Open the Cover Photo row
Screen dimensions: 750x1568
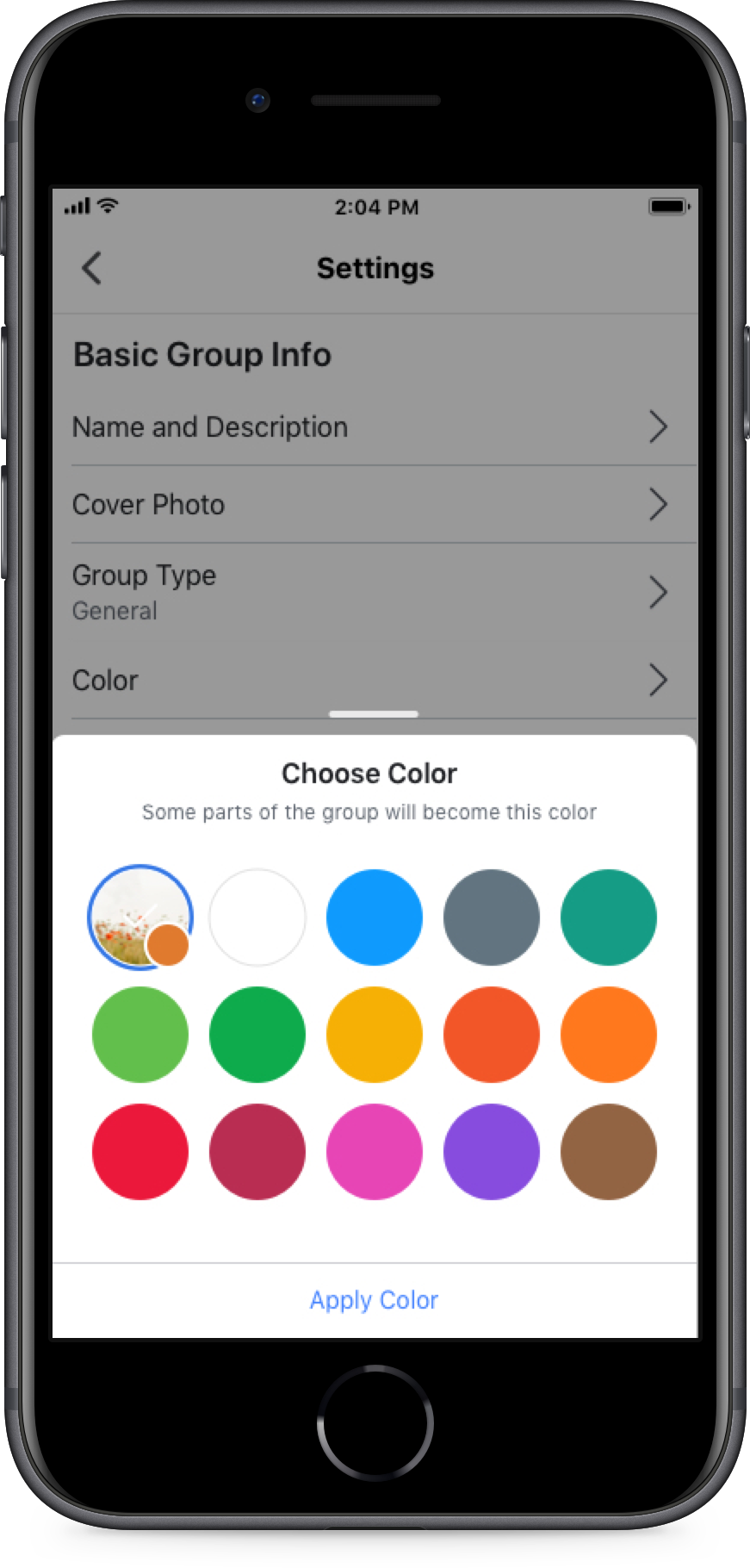(x=375, y=504)
